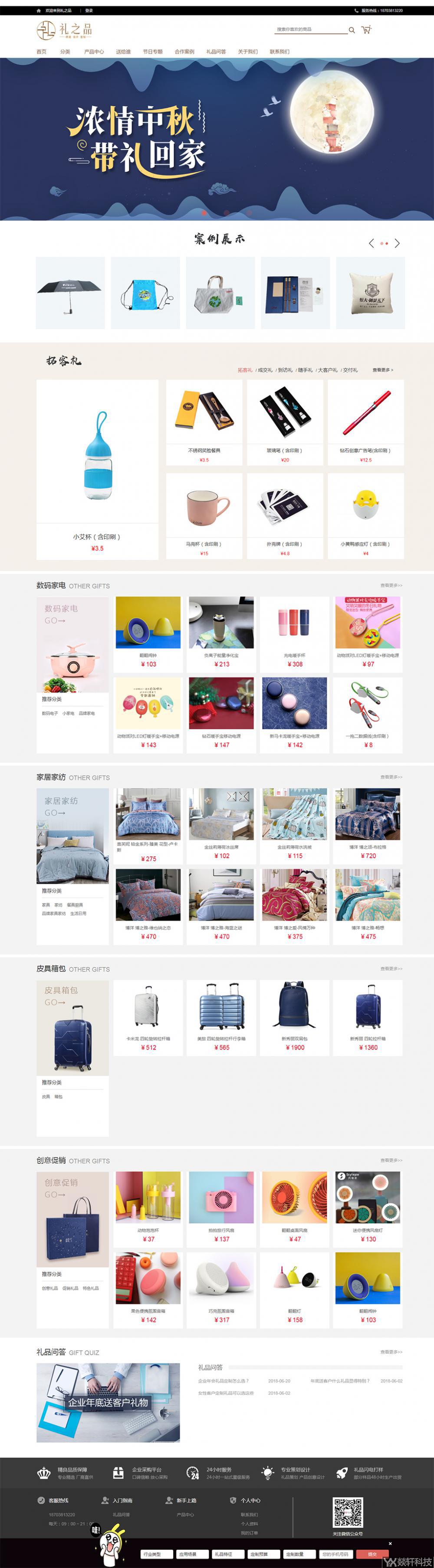Open 联系我们 navigation item

279,52
